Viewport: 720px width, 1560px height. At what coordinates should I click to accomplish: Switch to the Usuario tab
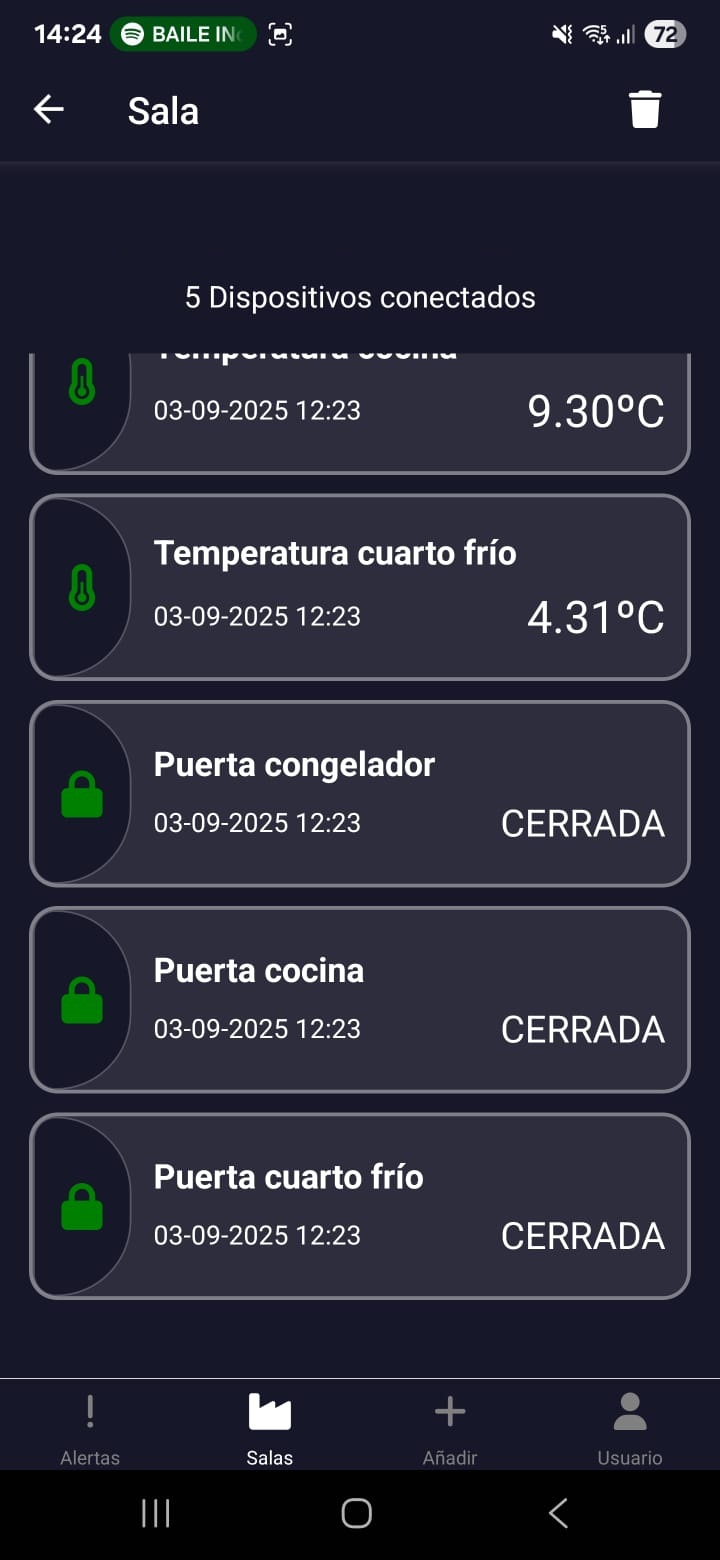(x=630, y=1426)
